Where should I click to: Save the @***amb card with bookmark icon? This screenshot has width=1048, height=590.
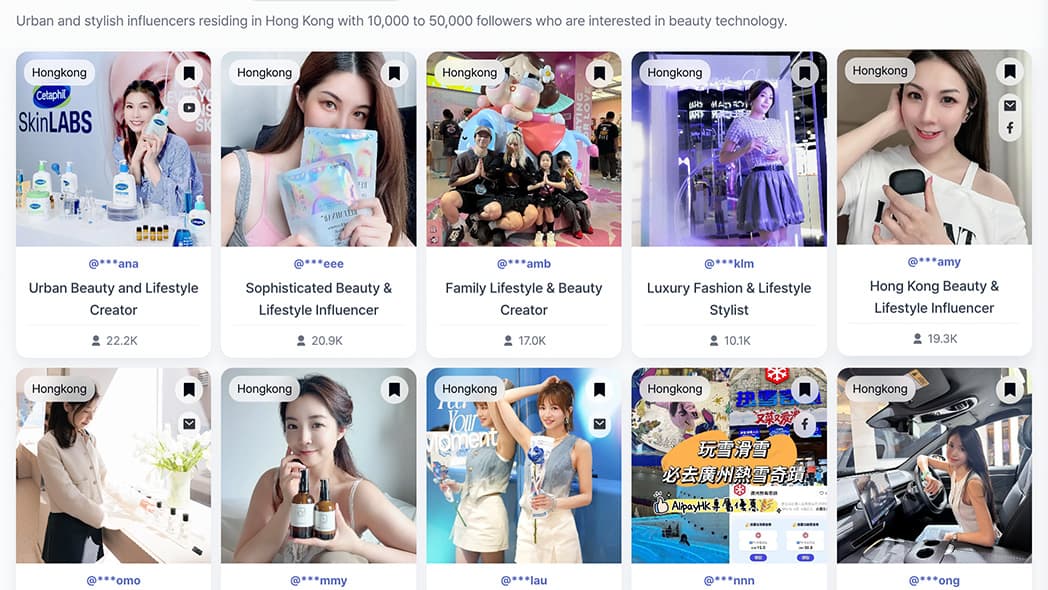pos(599,73)
